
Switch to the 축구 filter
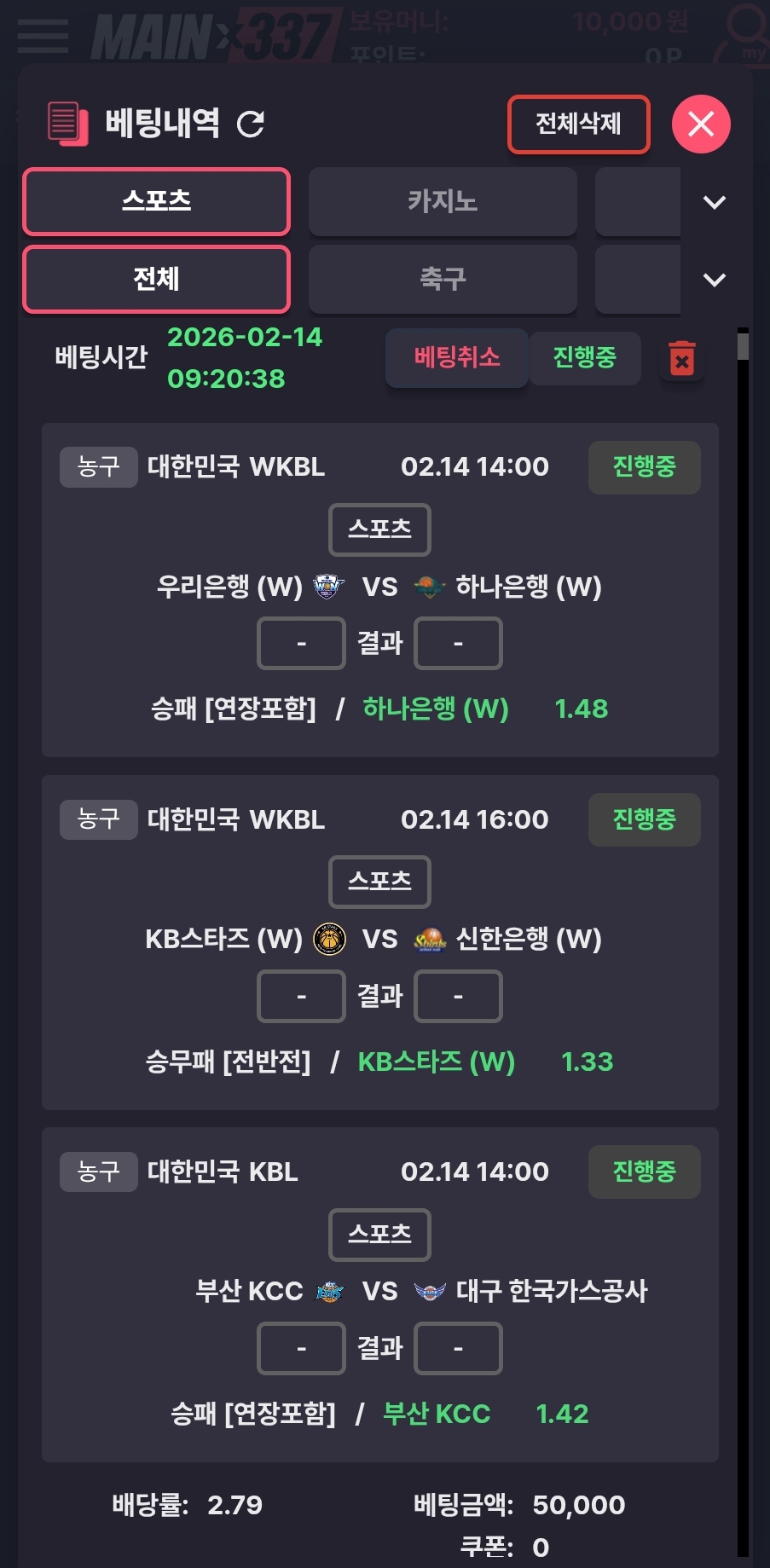click(442, 279)
